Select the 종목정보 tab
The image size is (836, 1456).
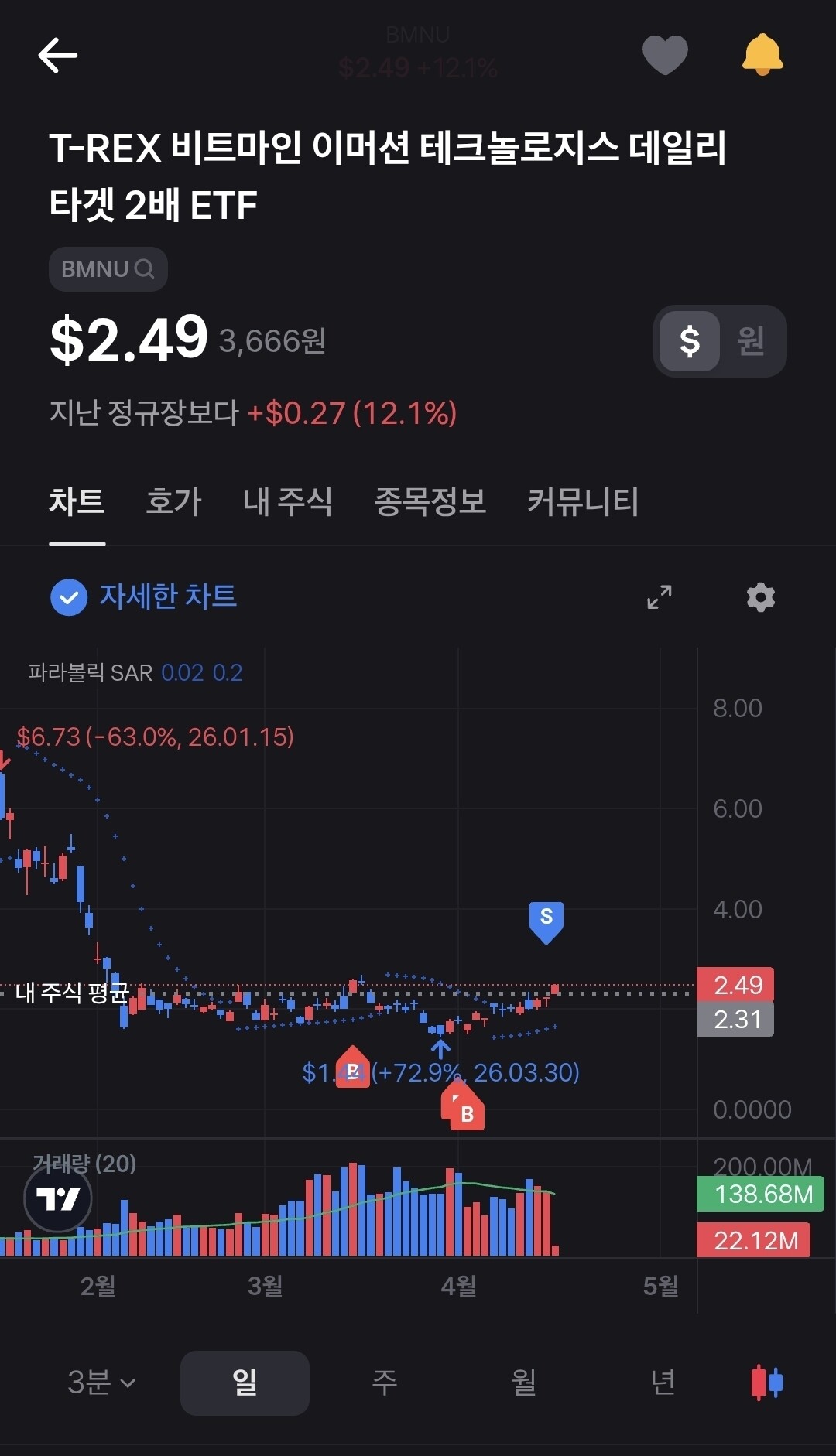430,501
